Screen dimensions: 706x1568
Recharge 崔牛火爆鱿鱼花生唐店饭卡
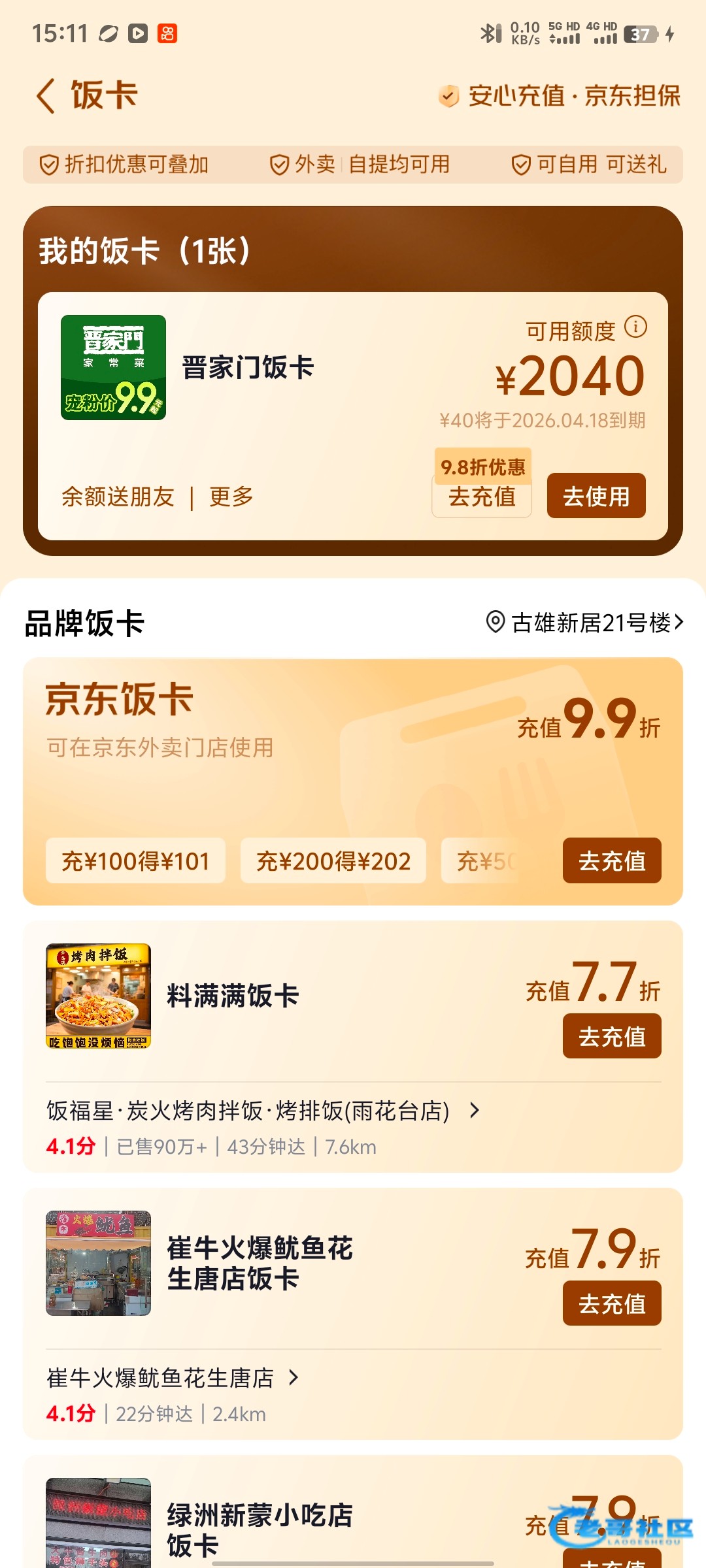pos(611,1303)
